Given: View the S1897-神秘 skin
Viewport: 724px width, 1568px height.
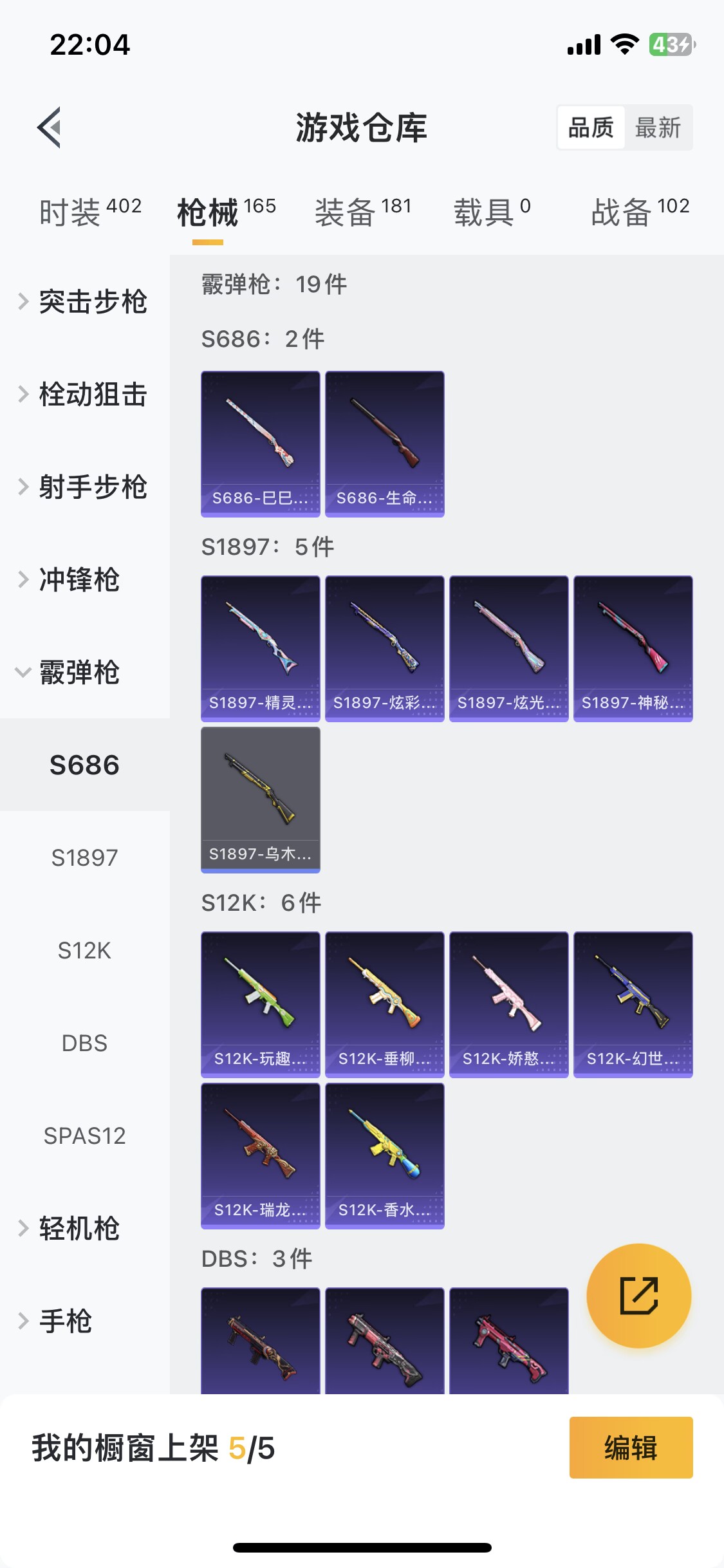Looking at the screenshot, I should point(633,649).
